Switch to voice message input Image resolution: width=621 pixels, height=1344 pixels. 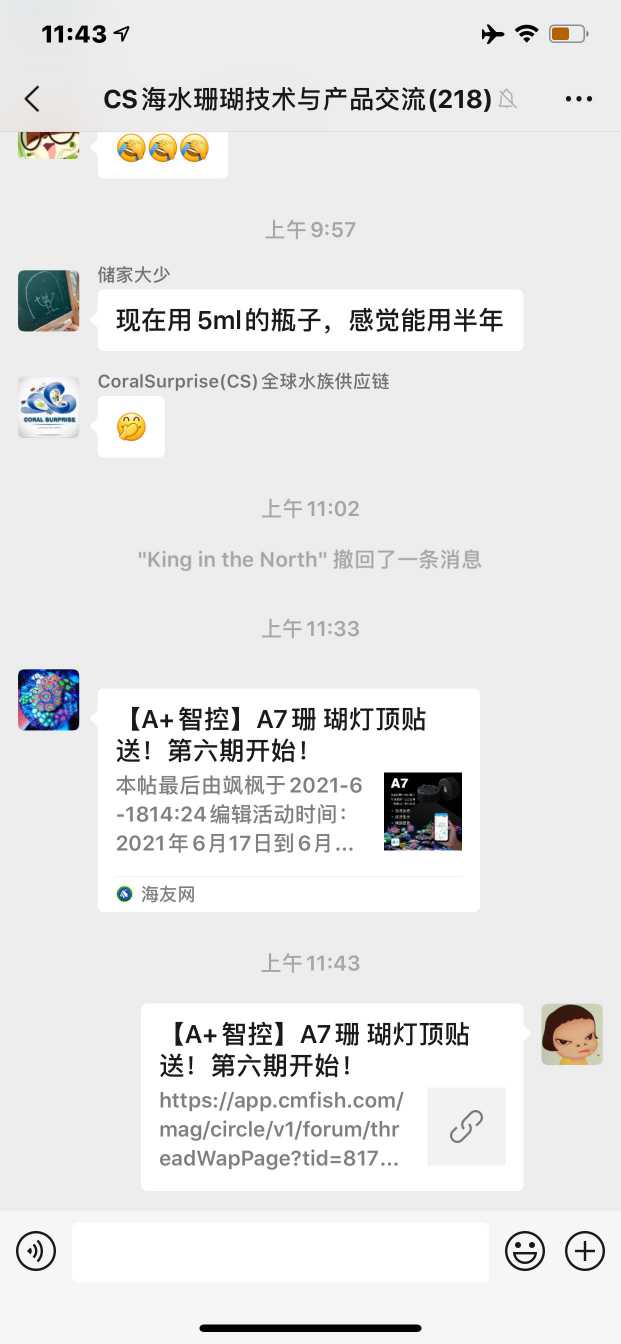tap(36, 1251)
